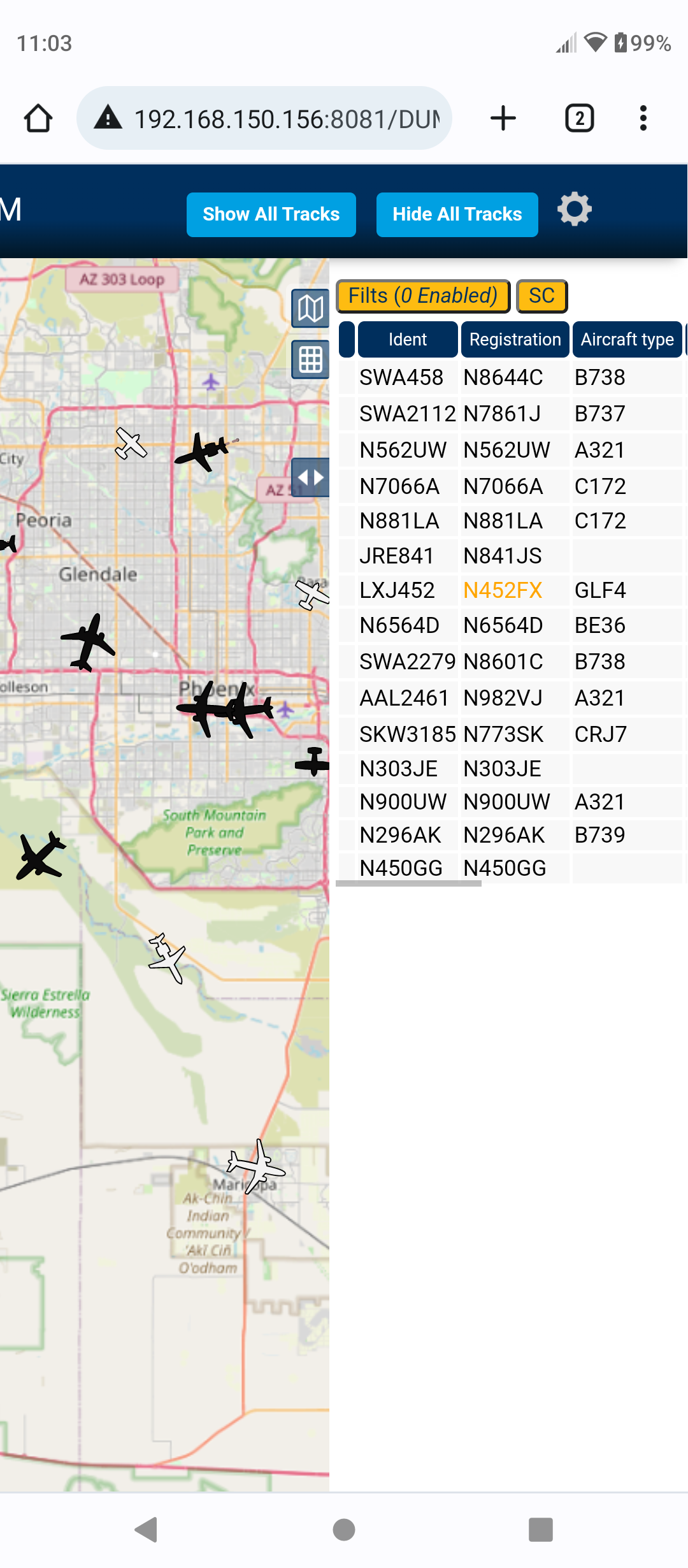Viewport: 688px width, 1568px height.
Task: Tap the Show All Tracks button
Action: (271, 214)
